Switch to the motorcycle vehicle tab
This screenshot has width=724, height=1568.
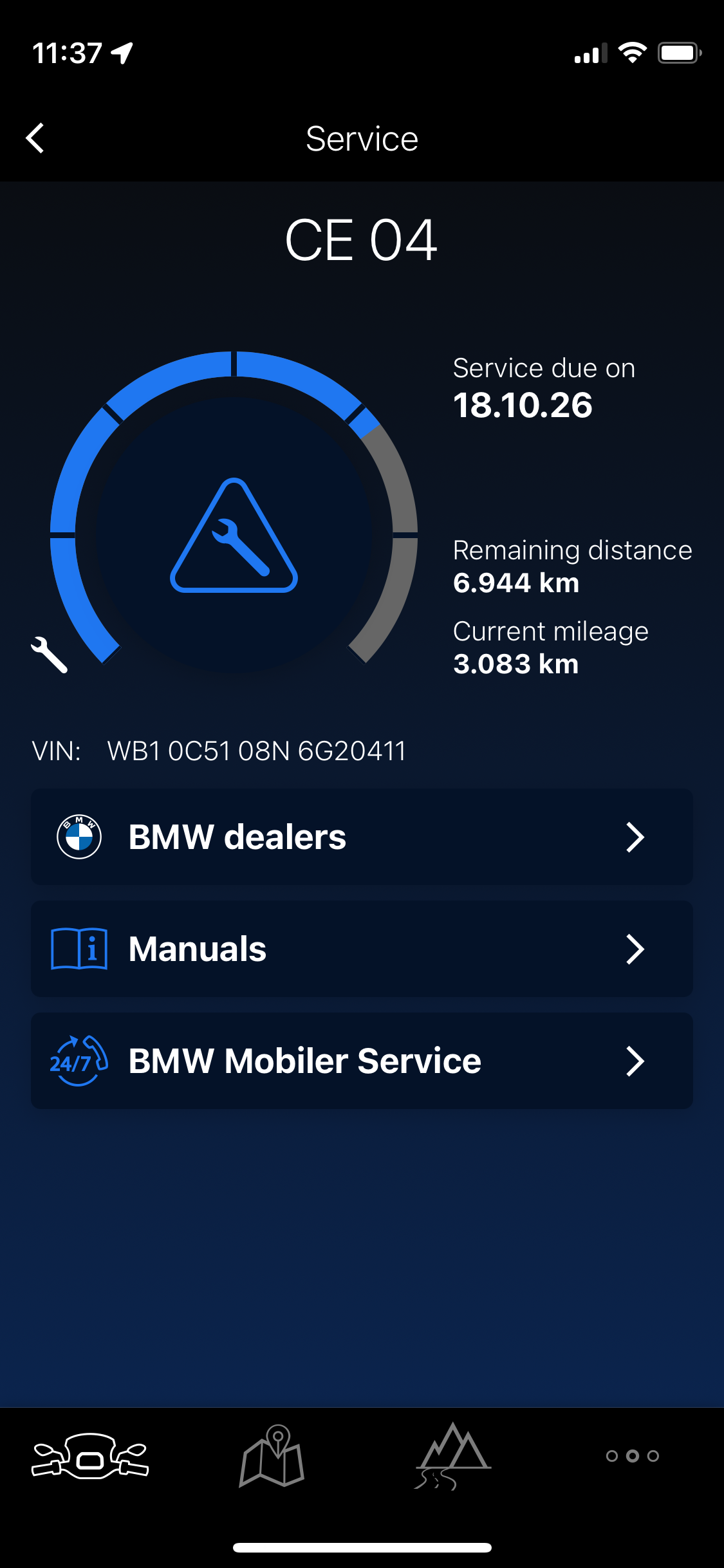click(x=90, y=1456)
